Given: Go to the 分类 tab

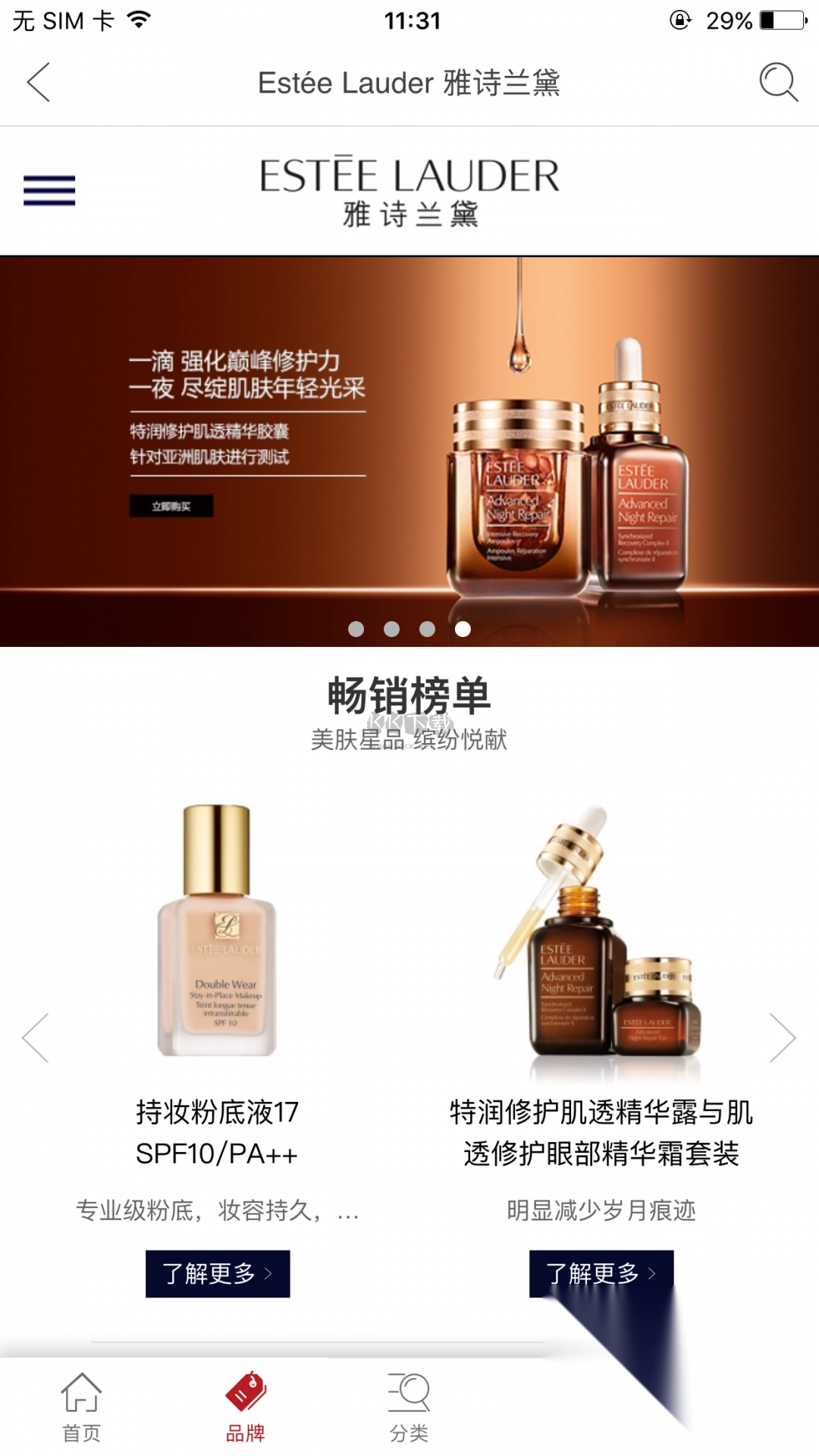Looking at the screenshot, I should pyautogui.click(x=409, y=1407).
